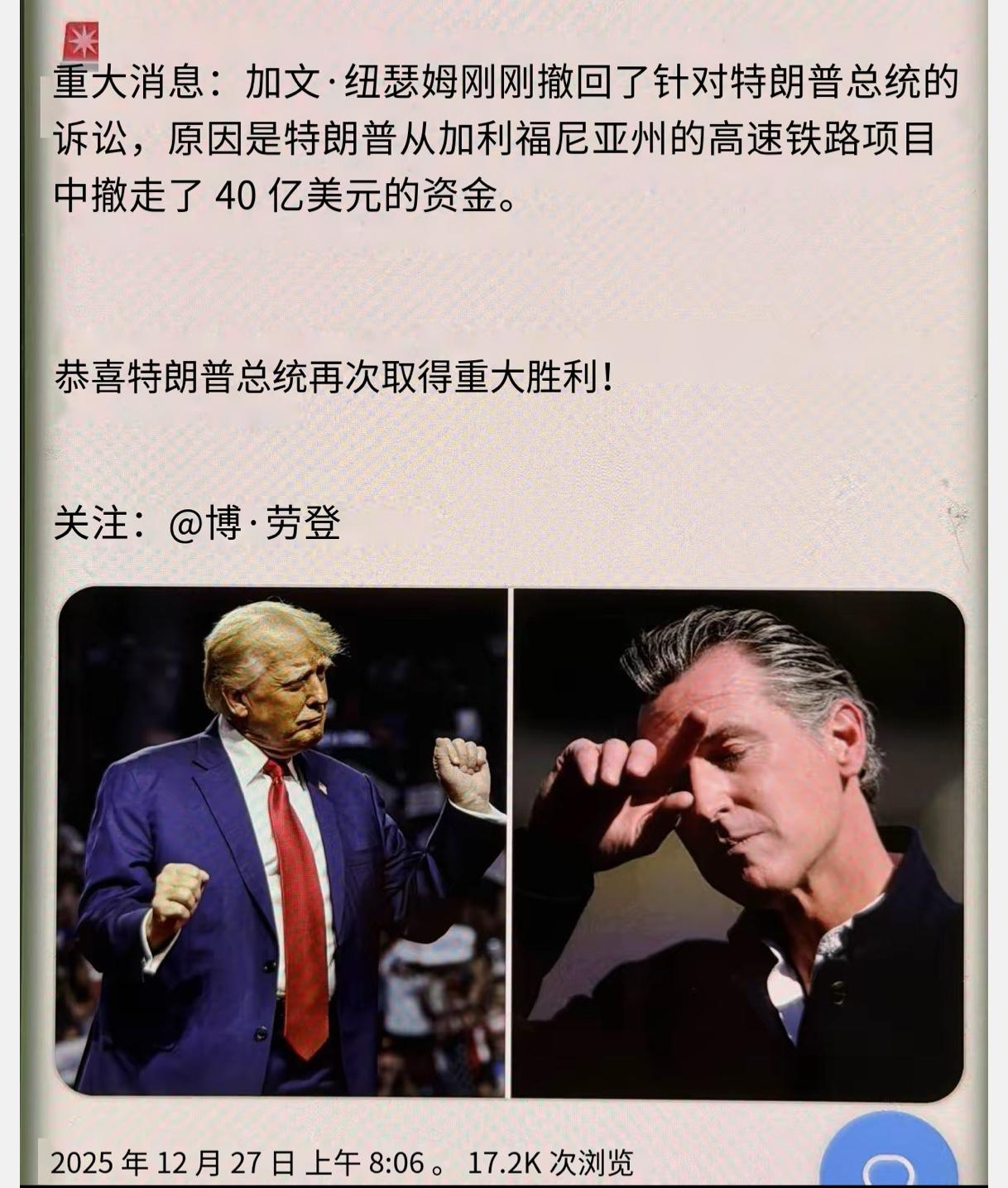The height and width of the screenshot is (1188, 1008).
Task: Open the profile via the @博·劳登 mention
Action: (257, 523)
